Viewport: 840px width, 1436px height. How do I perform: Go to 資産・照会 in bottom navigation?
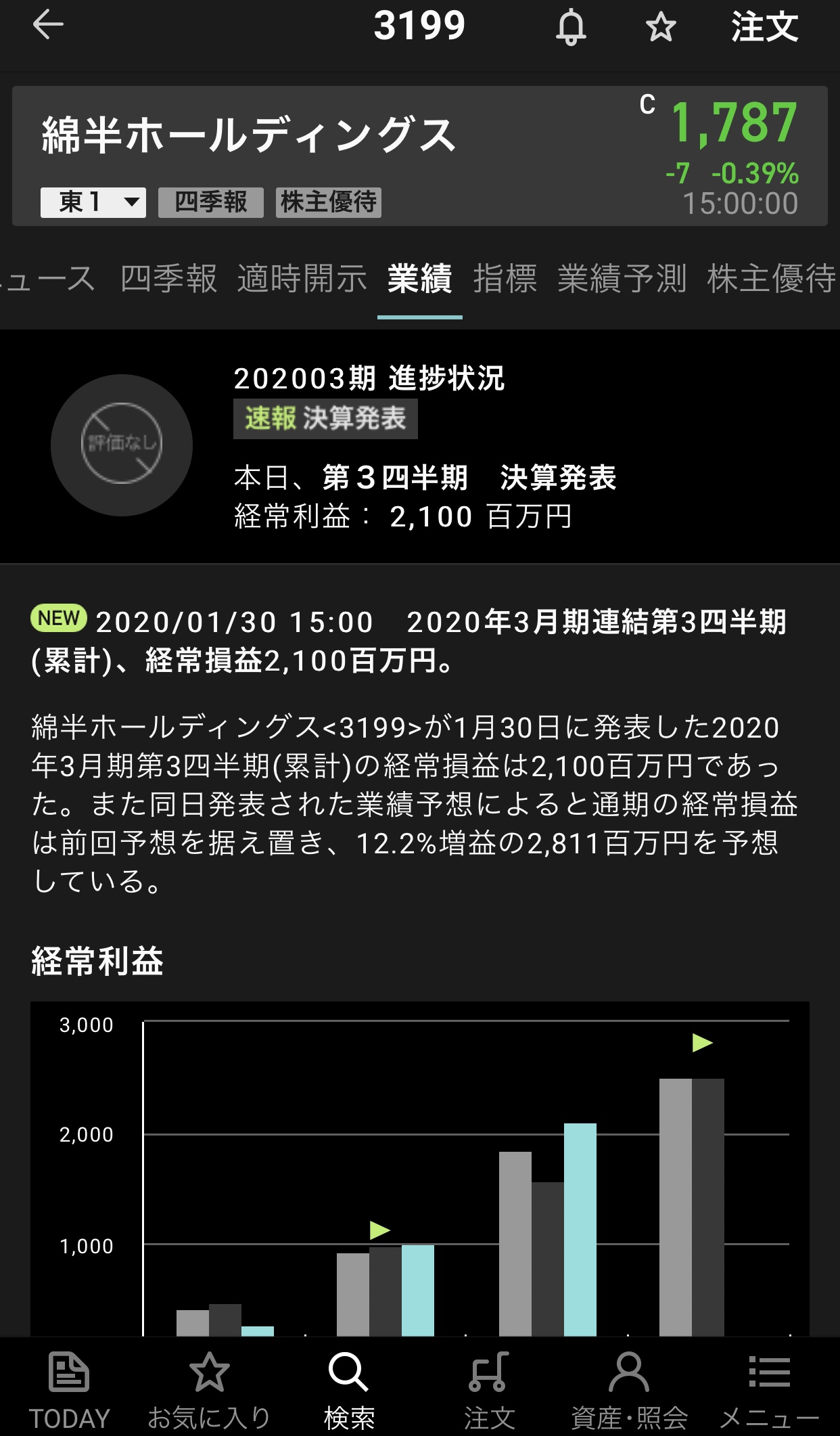coord(629,1389)
